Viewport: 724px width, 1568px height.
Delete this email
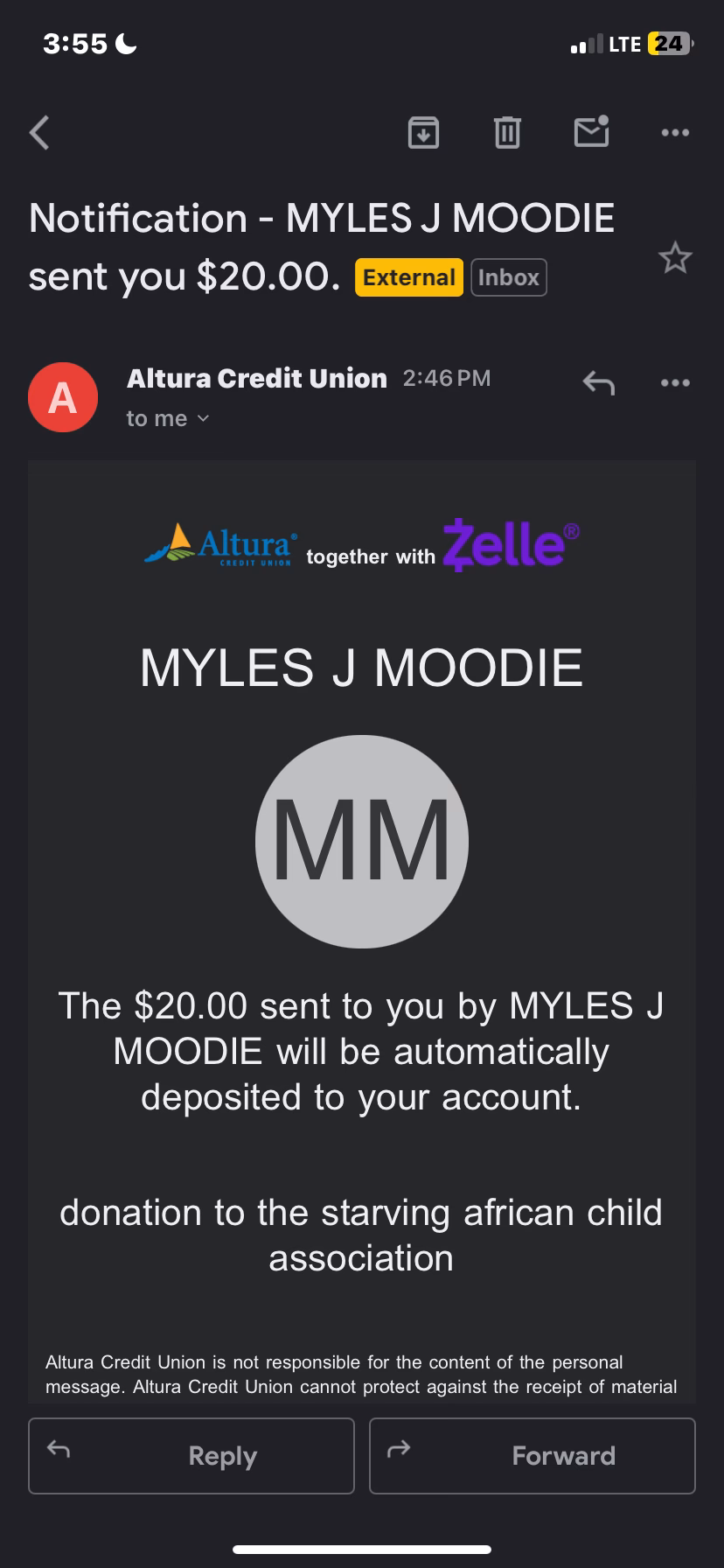tap(507, 133)
